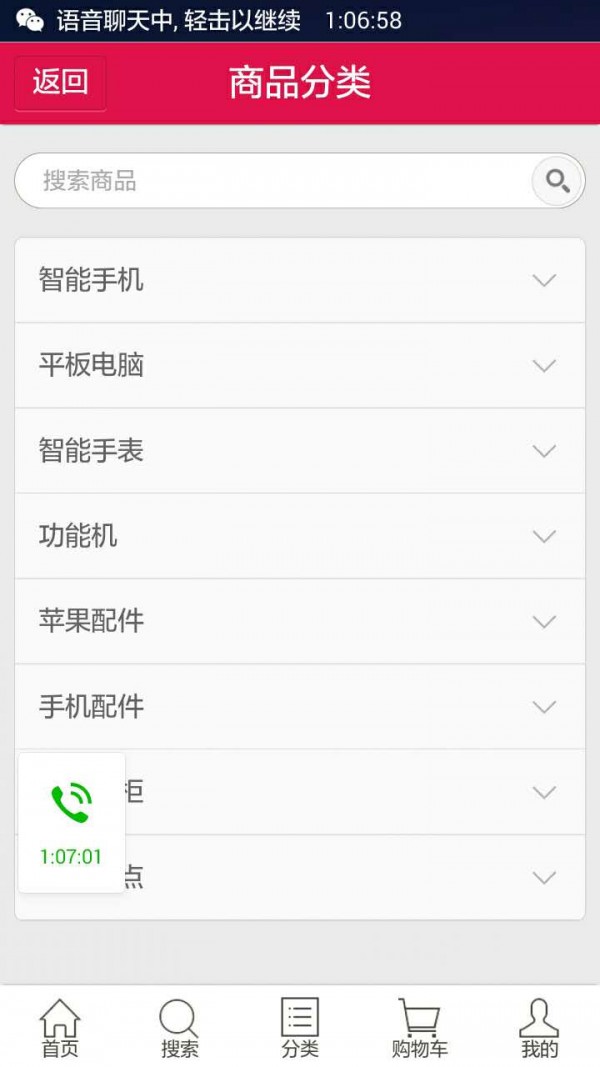Expand the 平板电脑 category
This screenshot has height=1067, width=600.
coord(300,365)
